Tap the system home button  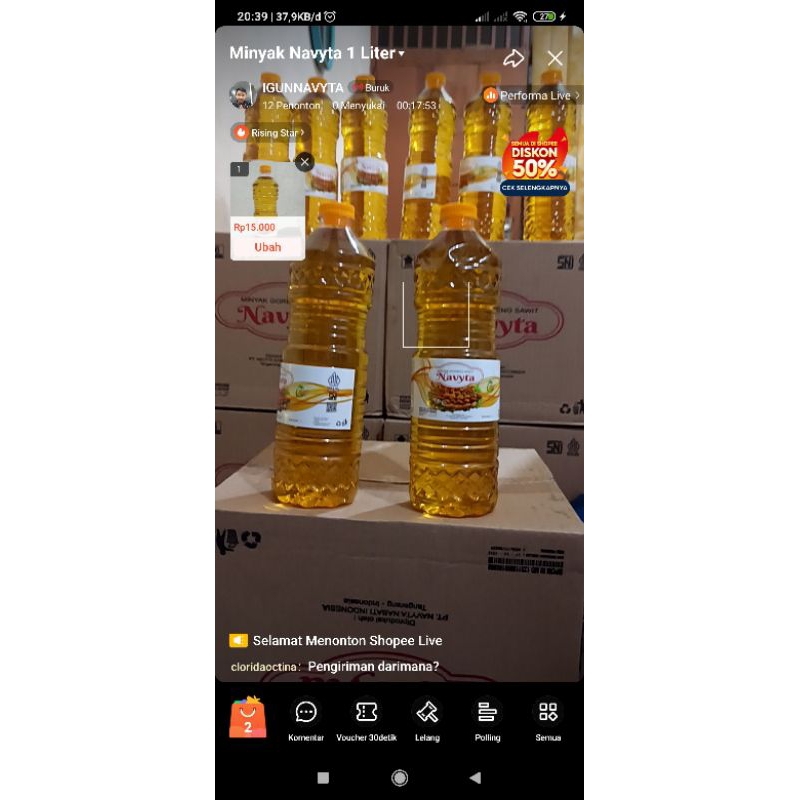tap(399, 778)
